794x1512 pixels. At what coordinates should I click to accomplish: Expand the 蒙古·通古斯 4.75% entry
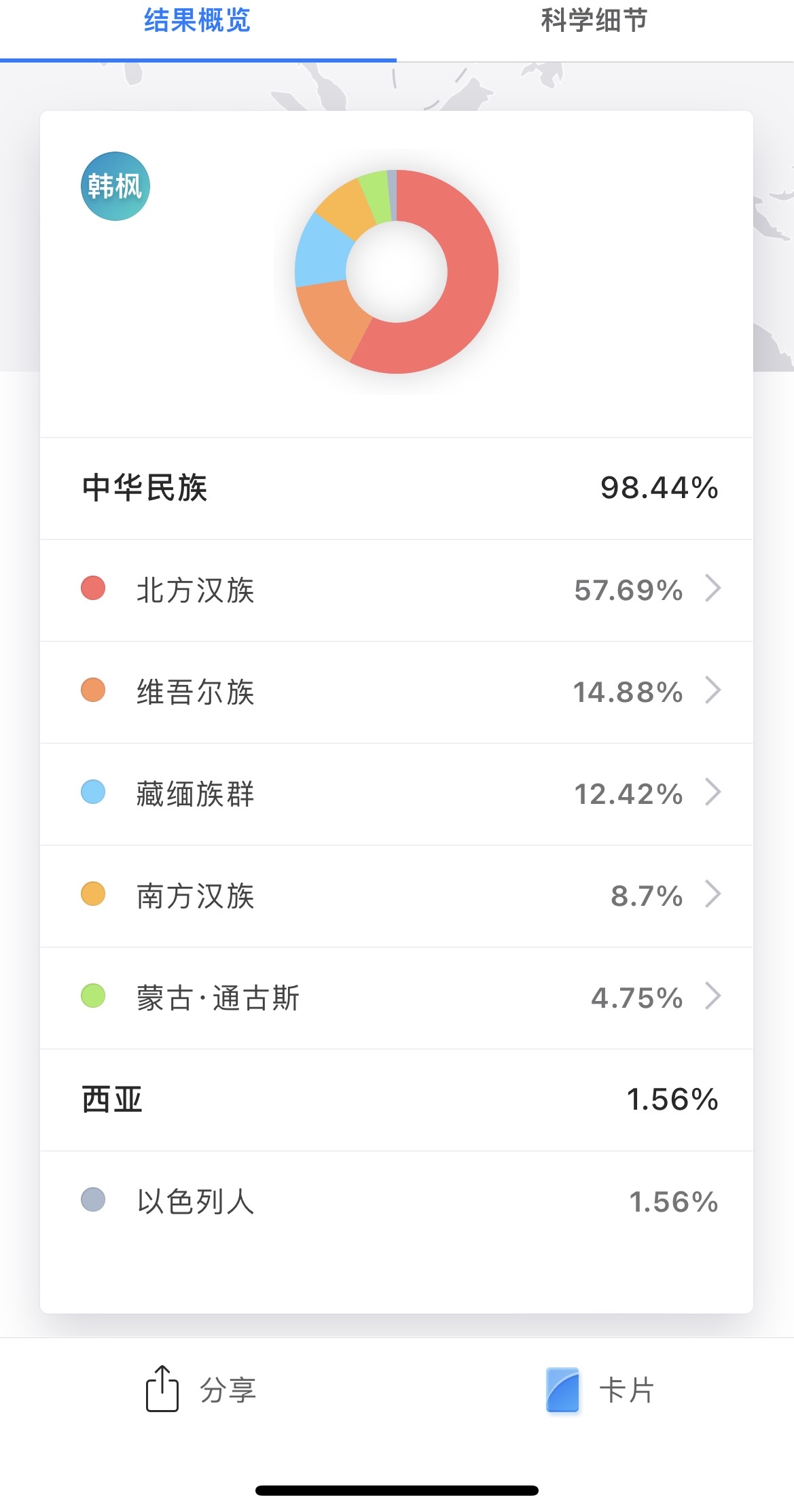coord(397,998)
